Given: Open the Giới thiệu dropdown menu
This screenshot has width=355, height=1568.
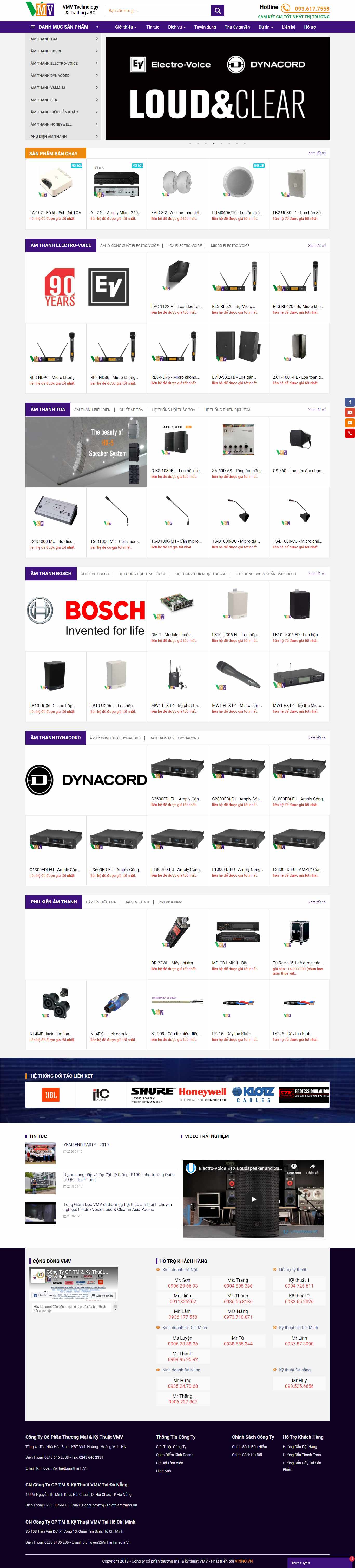Looking at the screenshot, I should [126, 27].
